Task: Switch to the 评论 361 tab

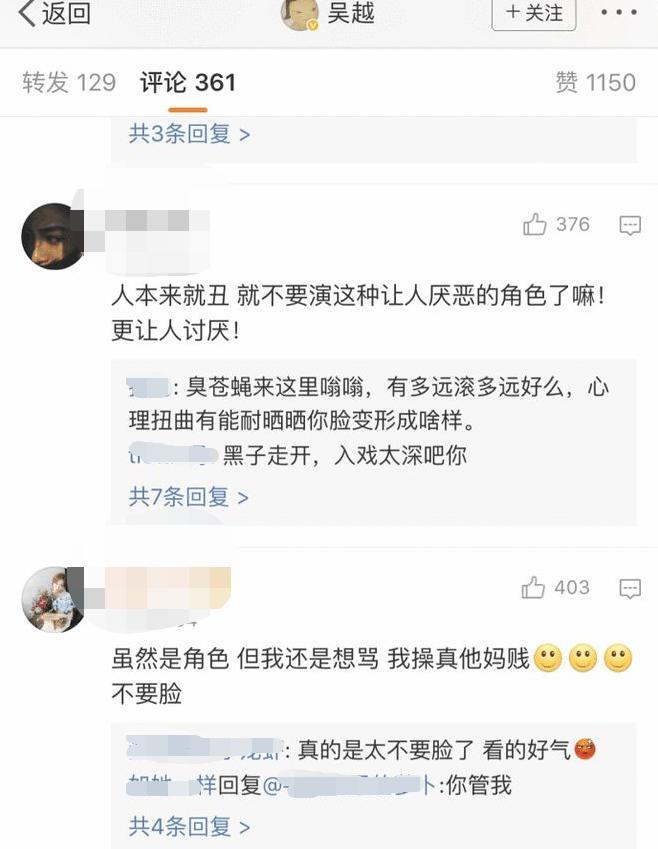Action: pyautogui.click(x=188, y=82)
